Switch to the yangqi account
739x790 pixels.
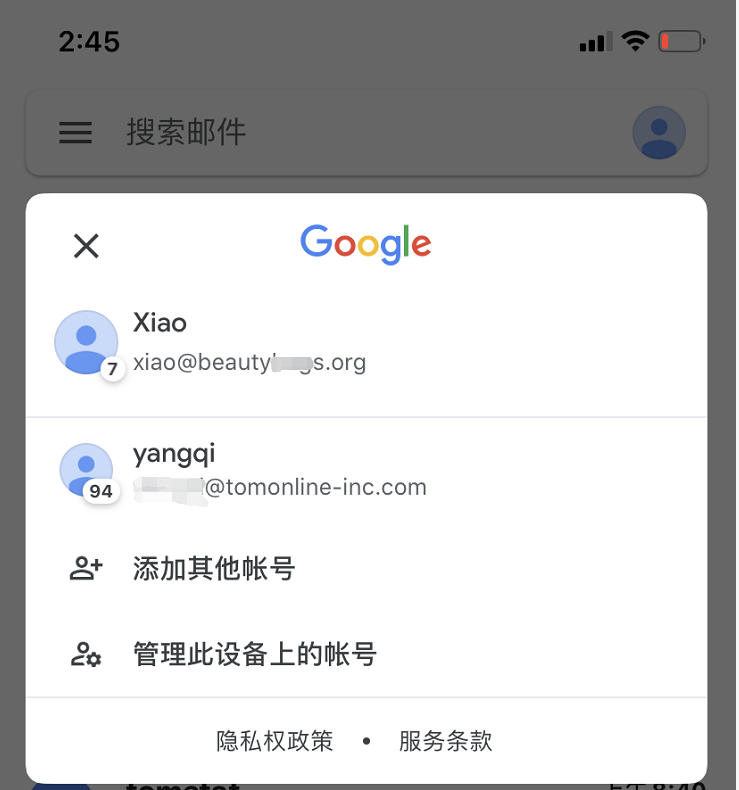280,471
